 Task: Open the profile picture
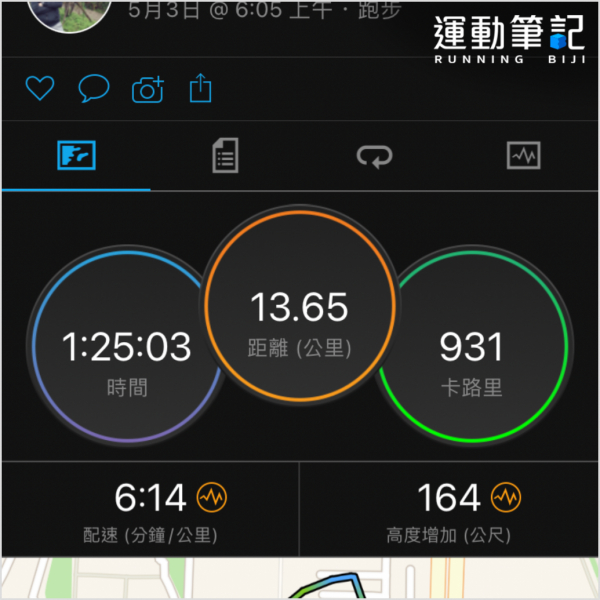tap(68, 15)
